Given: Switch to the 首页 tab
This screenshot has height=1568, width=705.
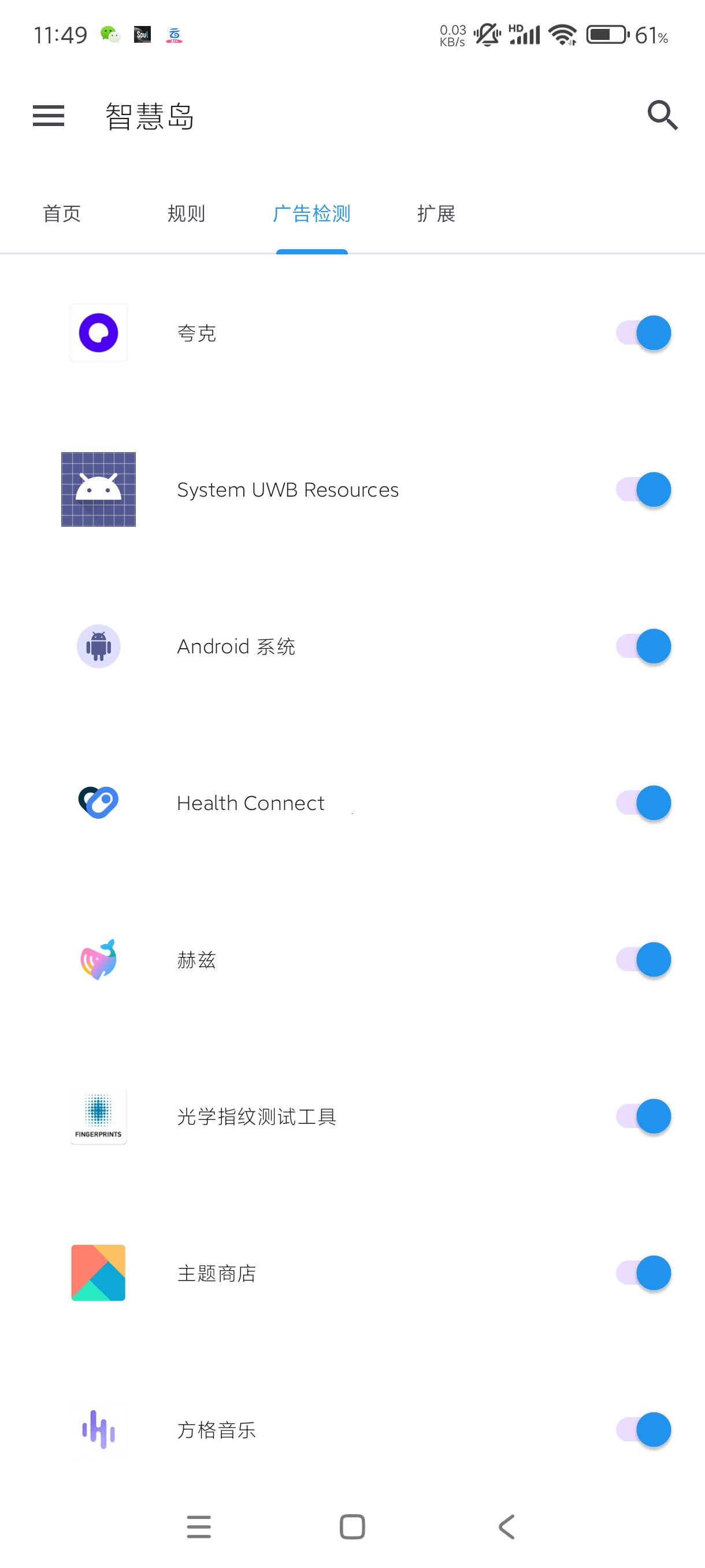Looking at the screenshot, I should point(62,214).
